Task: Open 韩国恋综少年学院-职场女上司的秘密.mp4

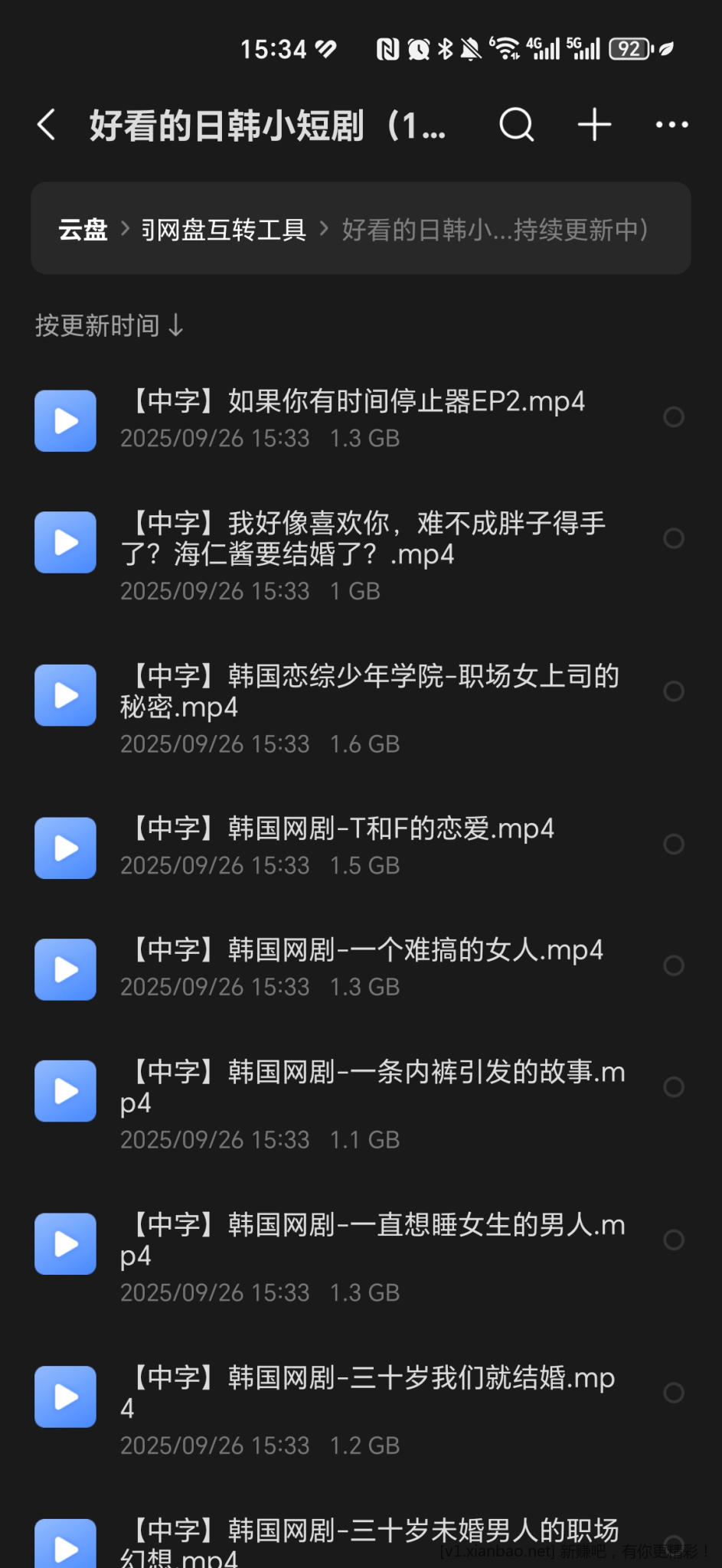Action: [x=369, y=691]
